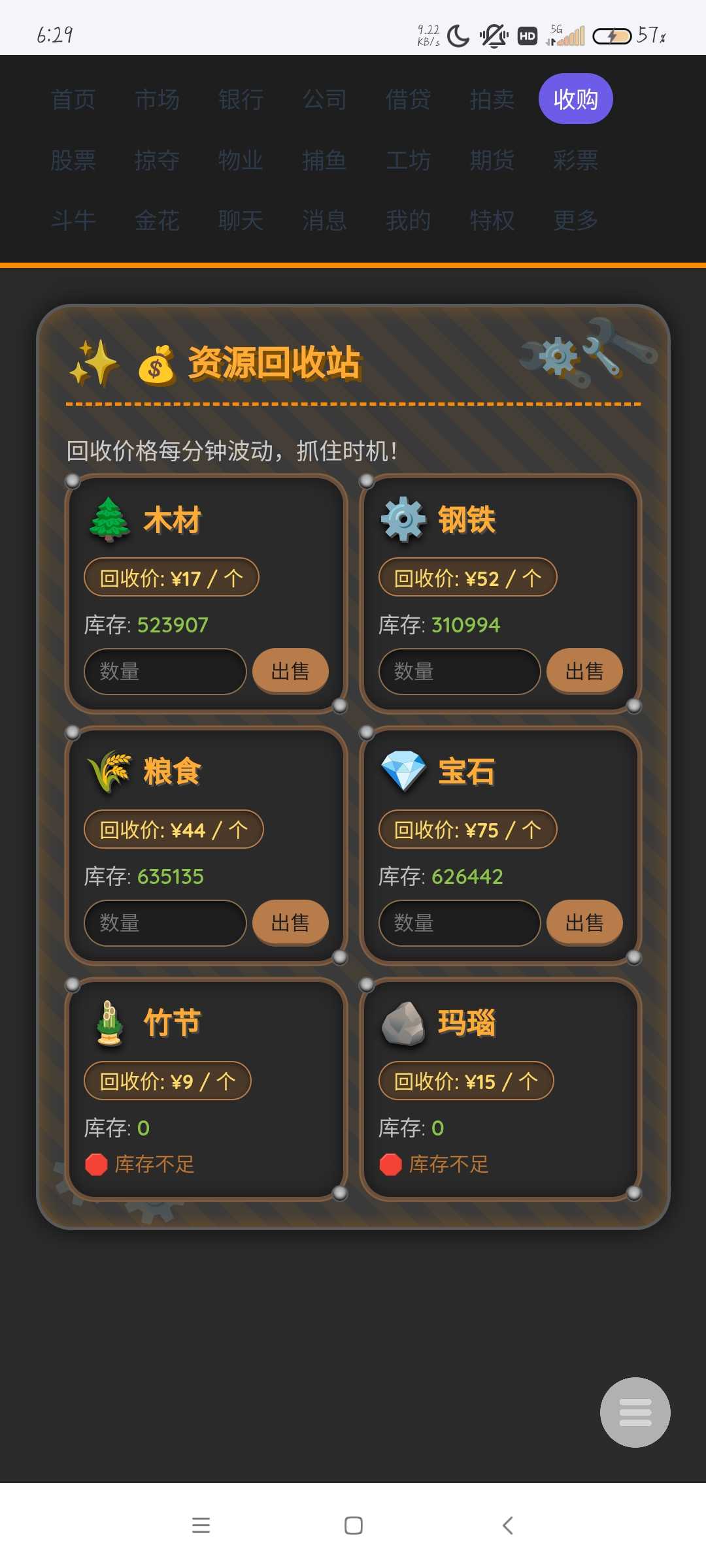Enter quantity for 钢铁
This screenshot has height=1568, width=706.
[x=459, y=671]
